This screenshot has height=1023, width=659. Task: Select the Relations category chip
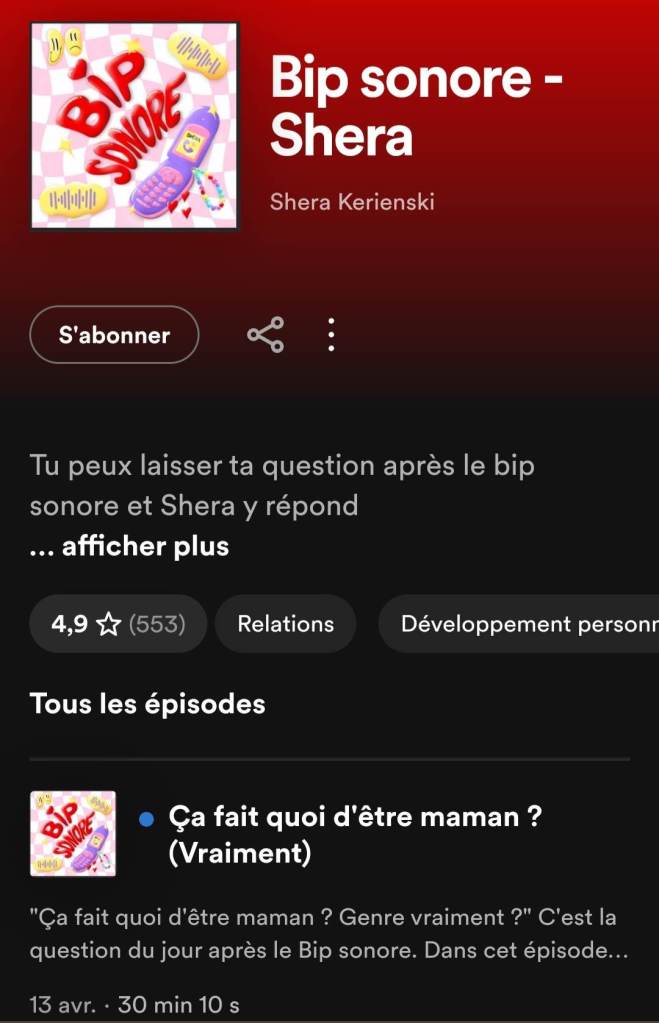285,624
